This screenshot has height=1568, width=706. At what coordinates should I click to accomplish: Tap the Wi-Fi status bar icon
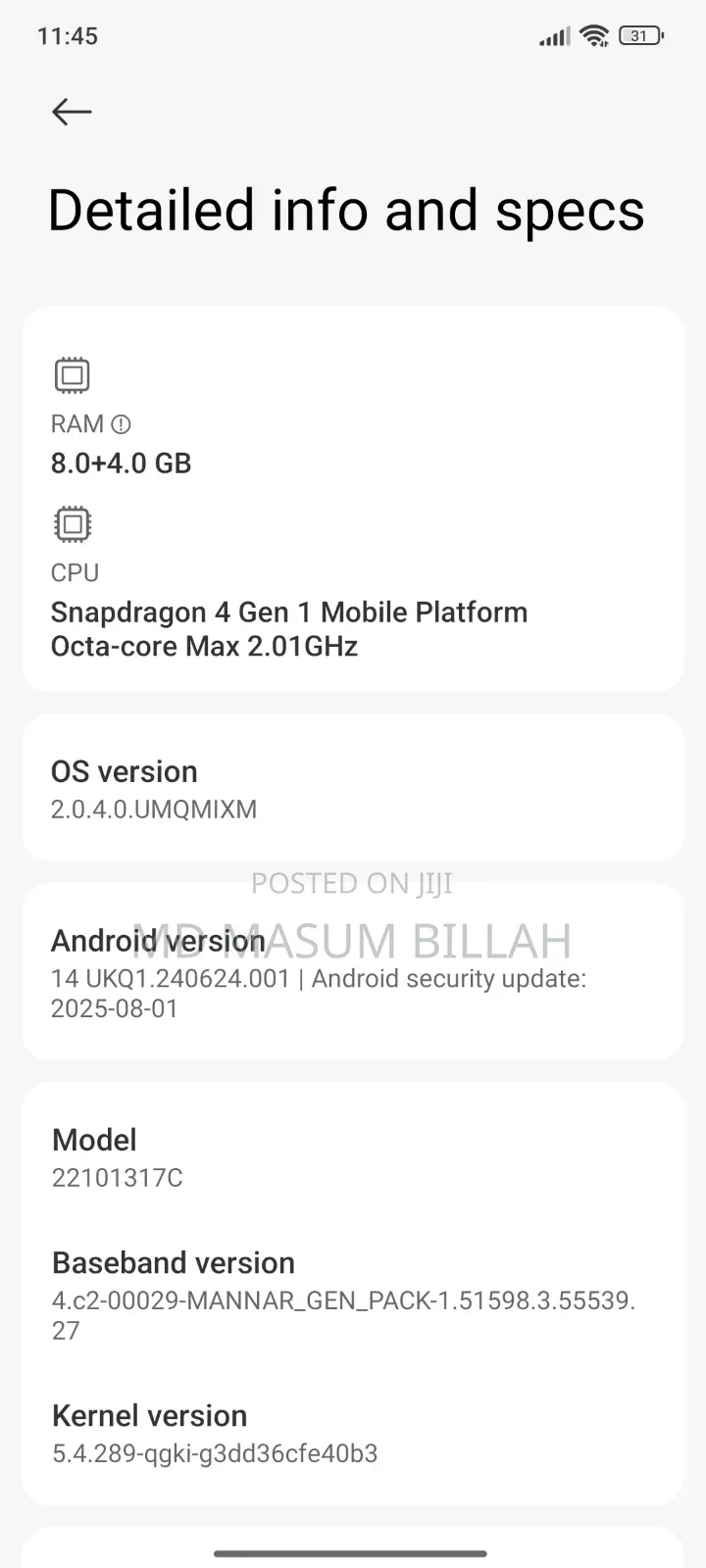(x=594, y=35)
